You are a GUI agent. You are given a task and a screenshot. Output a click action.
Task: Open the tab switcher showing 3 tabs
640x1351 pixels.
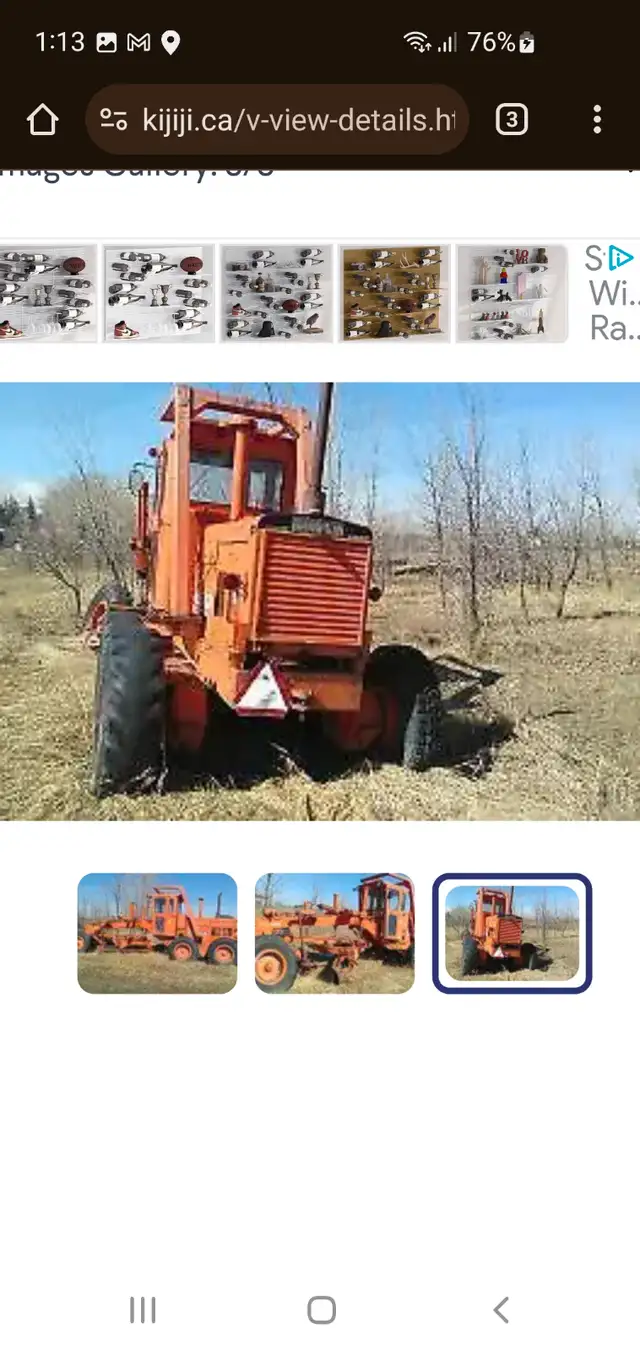511,121
